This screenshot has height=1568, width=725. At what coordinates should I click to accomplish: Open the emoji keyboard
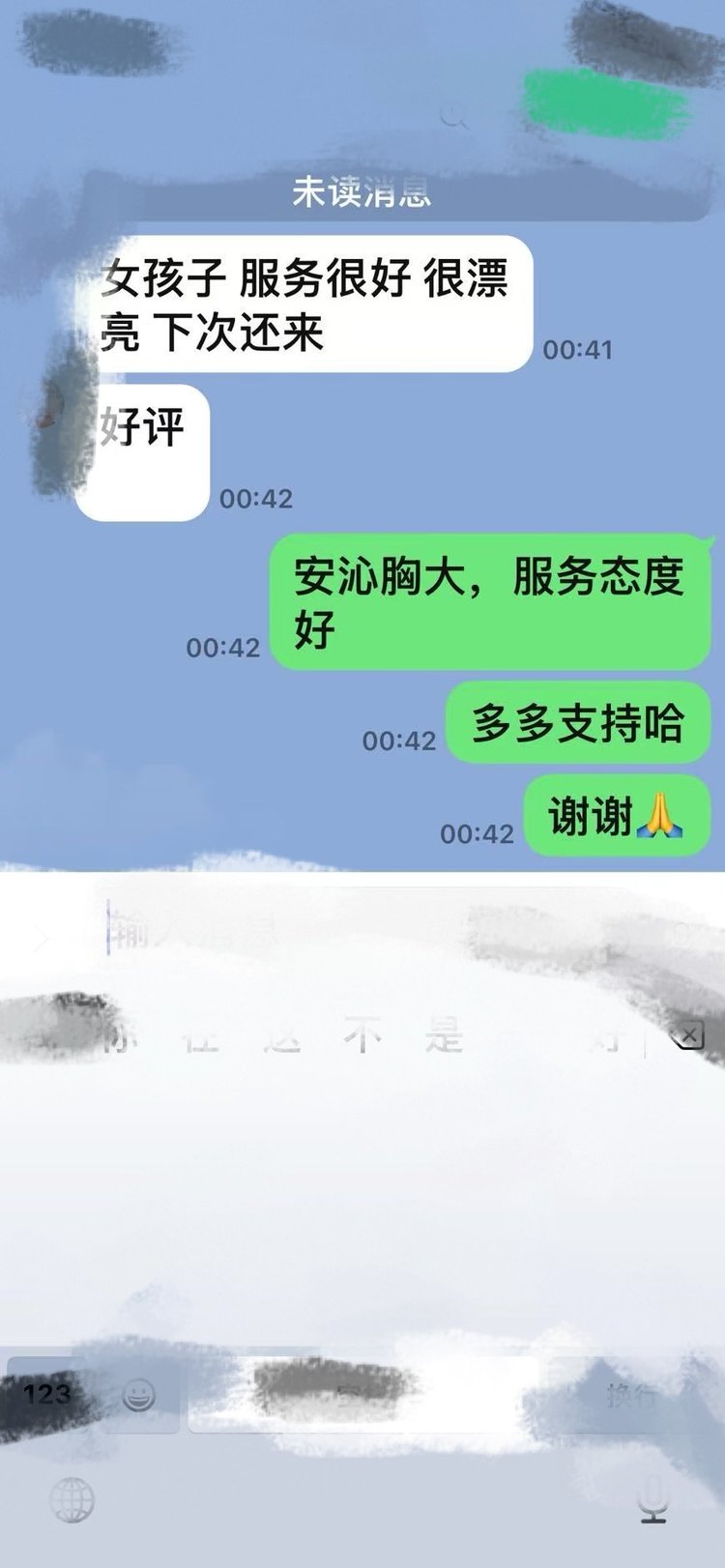[x=139, y=1396]
